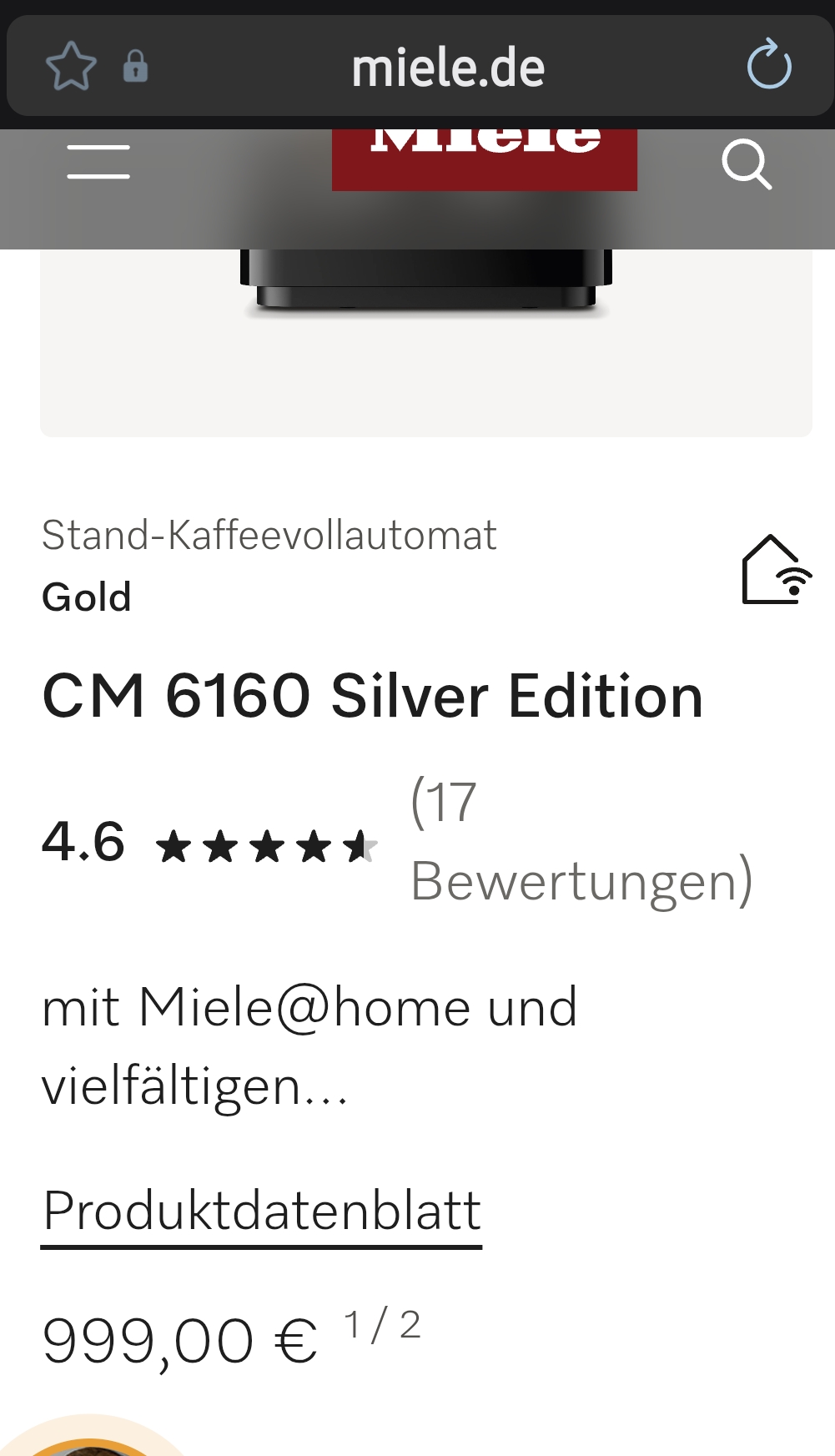This screenshot has width=835, height=1456.
Task: View the 17 Bewertungen reviews
Action: pos(581,841)
